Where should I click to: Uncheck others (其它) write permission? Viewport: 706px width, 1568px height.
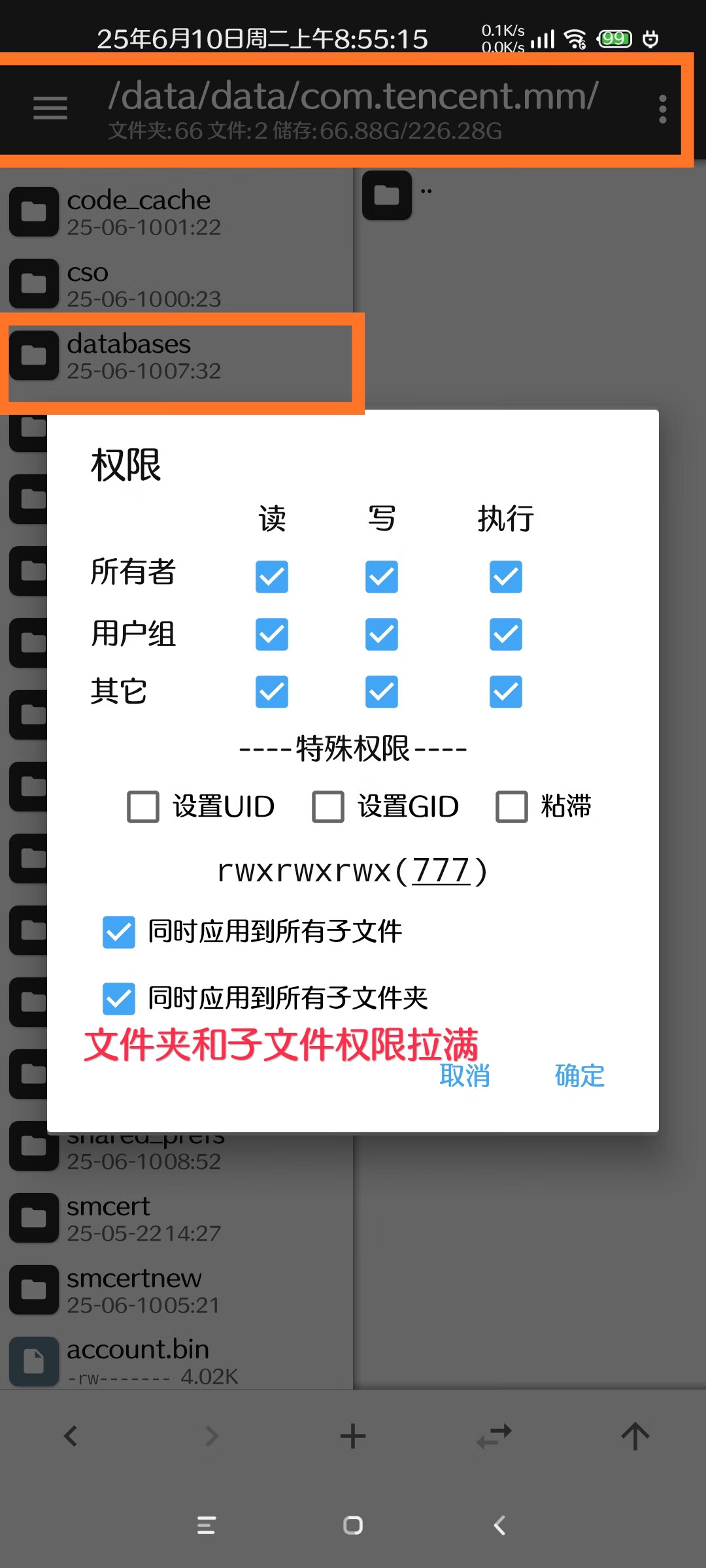tap(382, 692)
